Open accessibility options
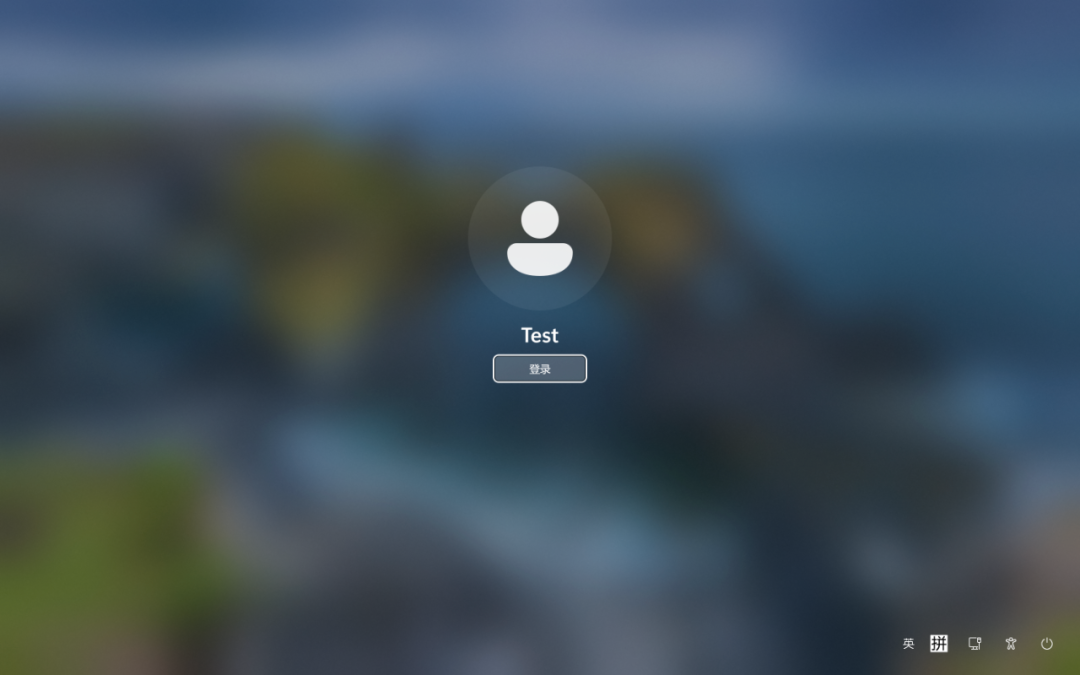This screenshot has height=675, width=1080. pyautogui.click(x=1010, y=643)
